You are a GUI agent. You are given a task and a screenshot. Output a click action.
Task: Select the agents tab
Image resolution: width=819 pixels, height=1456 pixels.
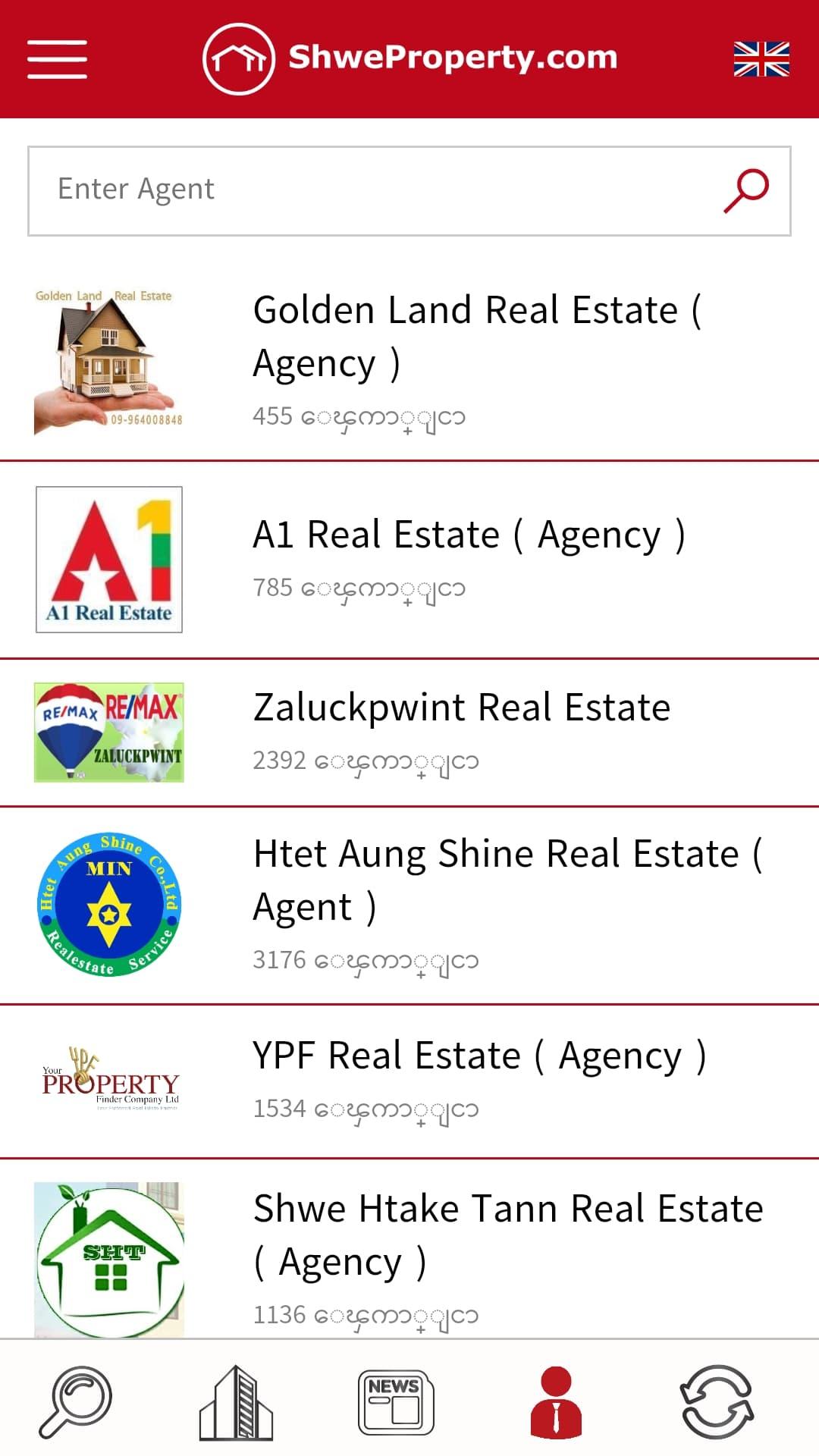point(556,1401)
